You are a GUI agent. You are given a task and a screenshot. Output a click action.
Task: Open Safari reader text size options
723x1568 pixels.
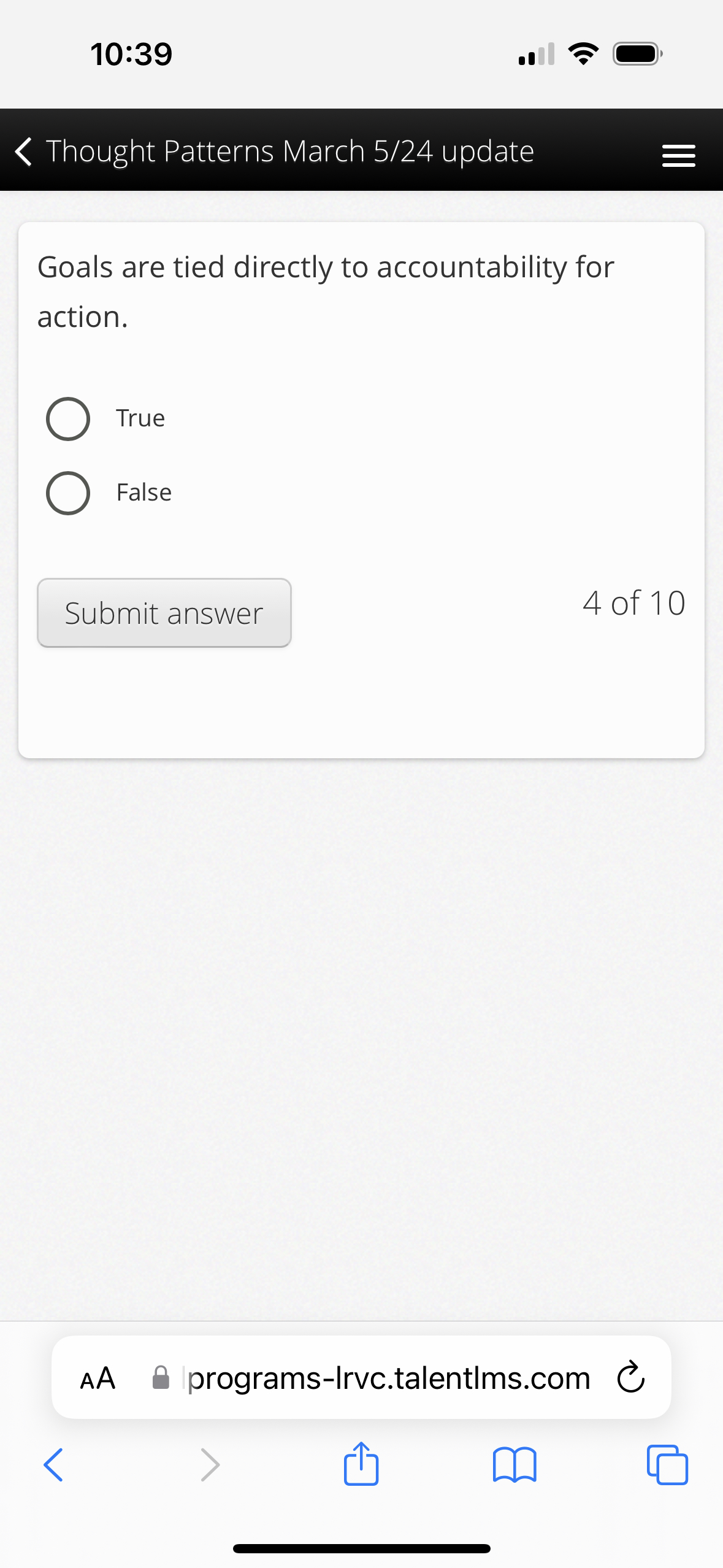tap(98, 1378)
